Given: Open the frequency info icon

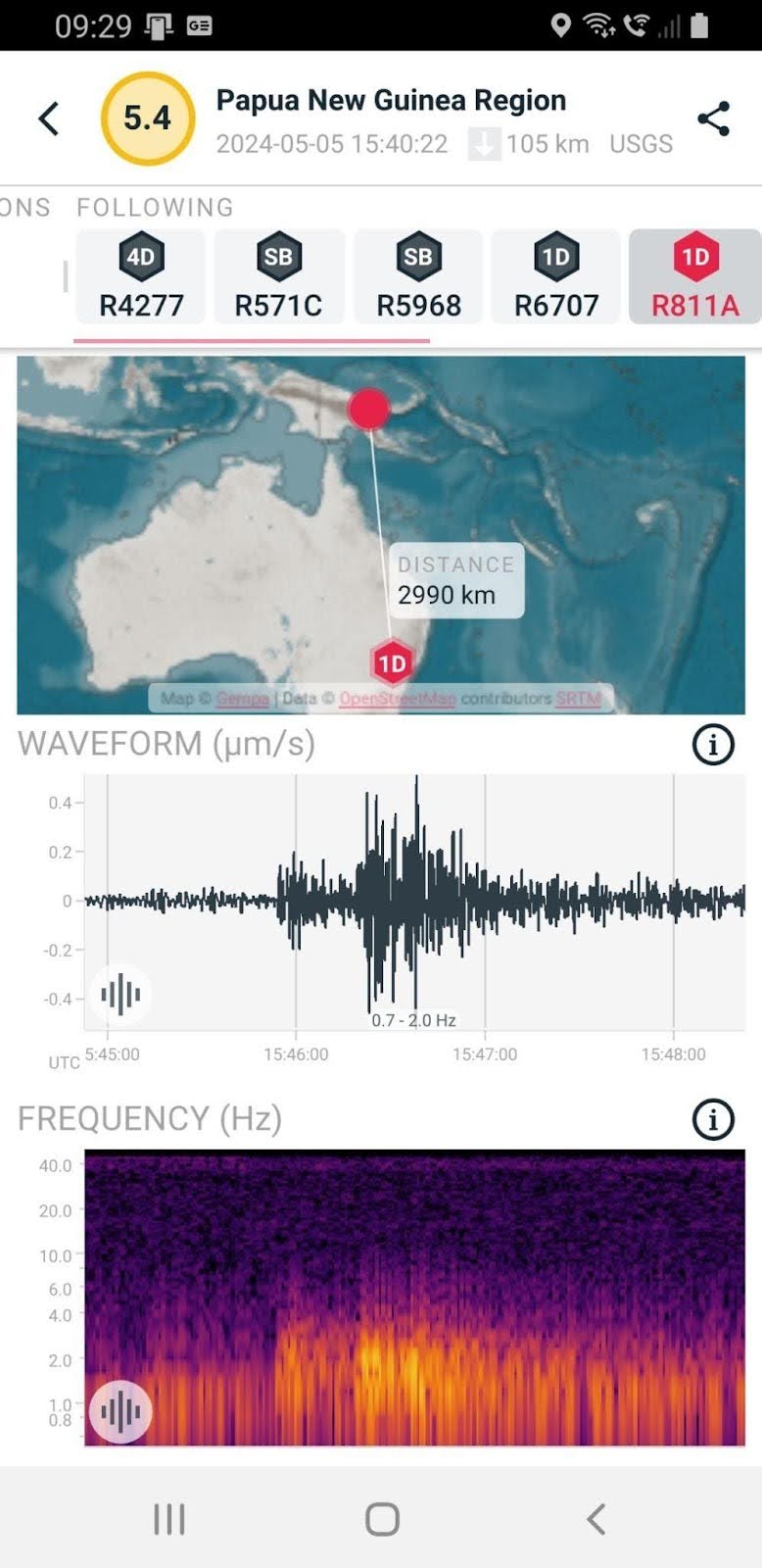Looking at the screenshot, I should click(x=713, y=1119).
